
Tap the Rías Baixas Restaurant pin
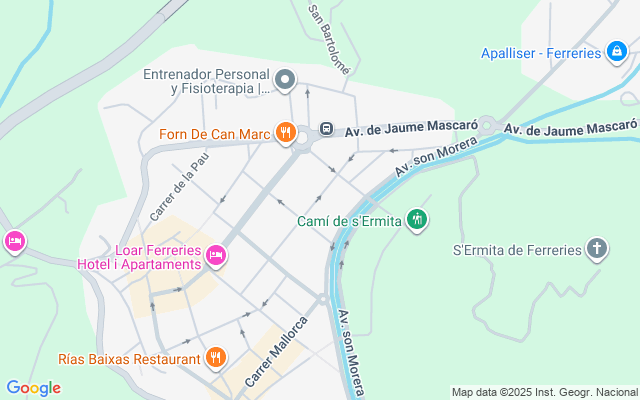point(216,358)
